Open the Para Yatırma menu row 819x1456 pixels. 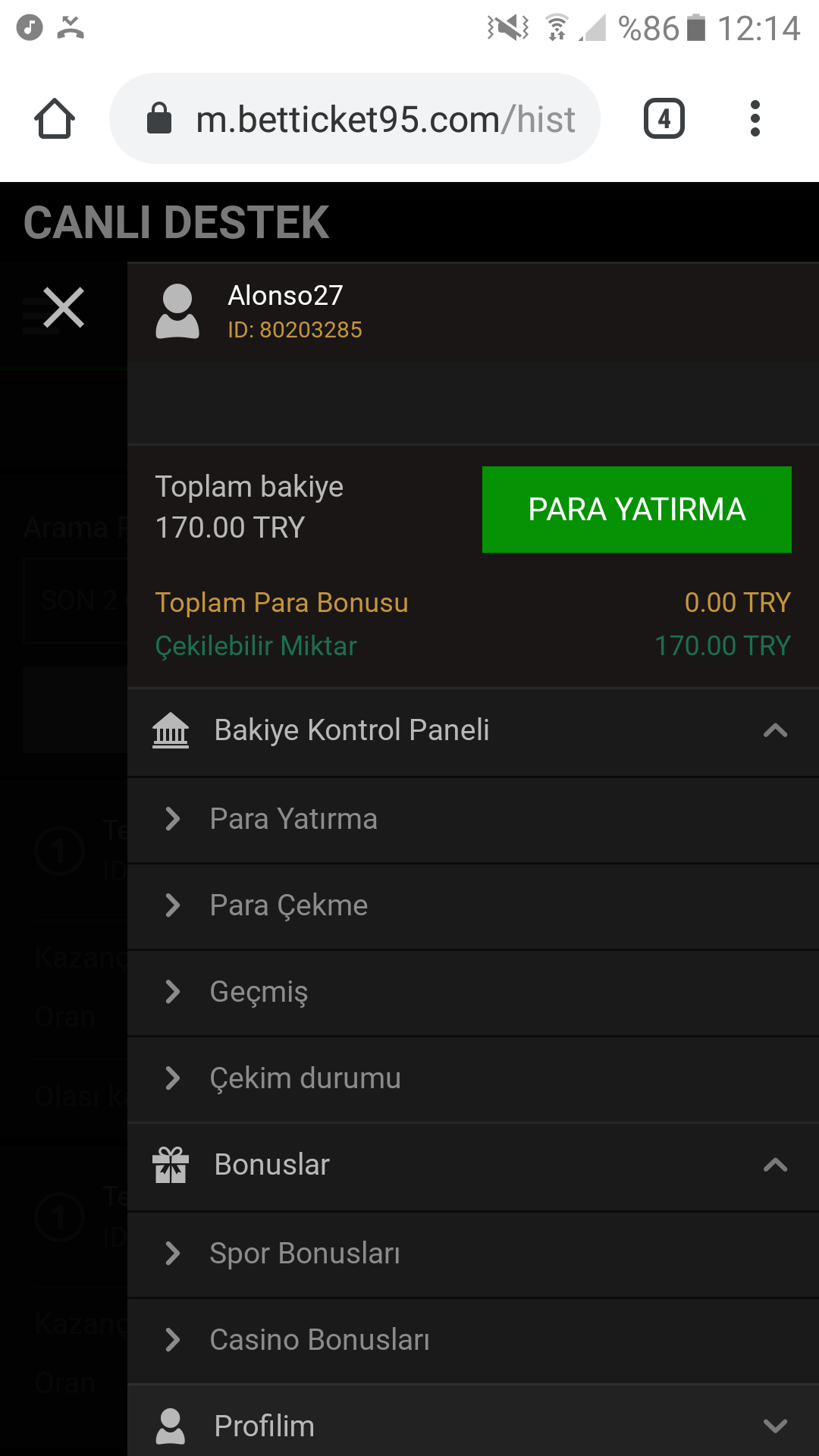point(473,820)
